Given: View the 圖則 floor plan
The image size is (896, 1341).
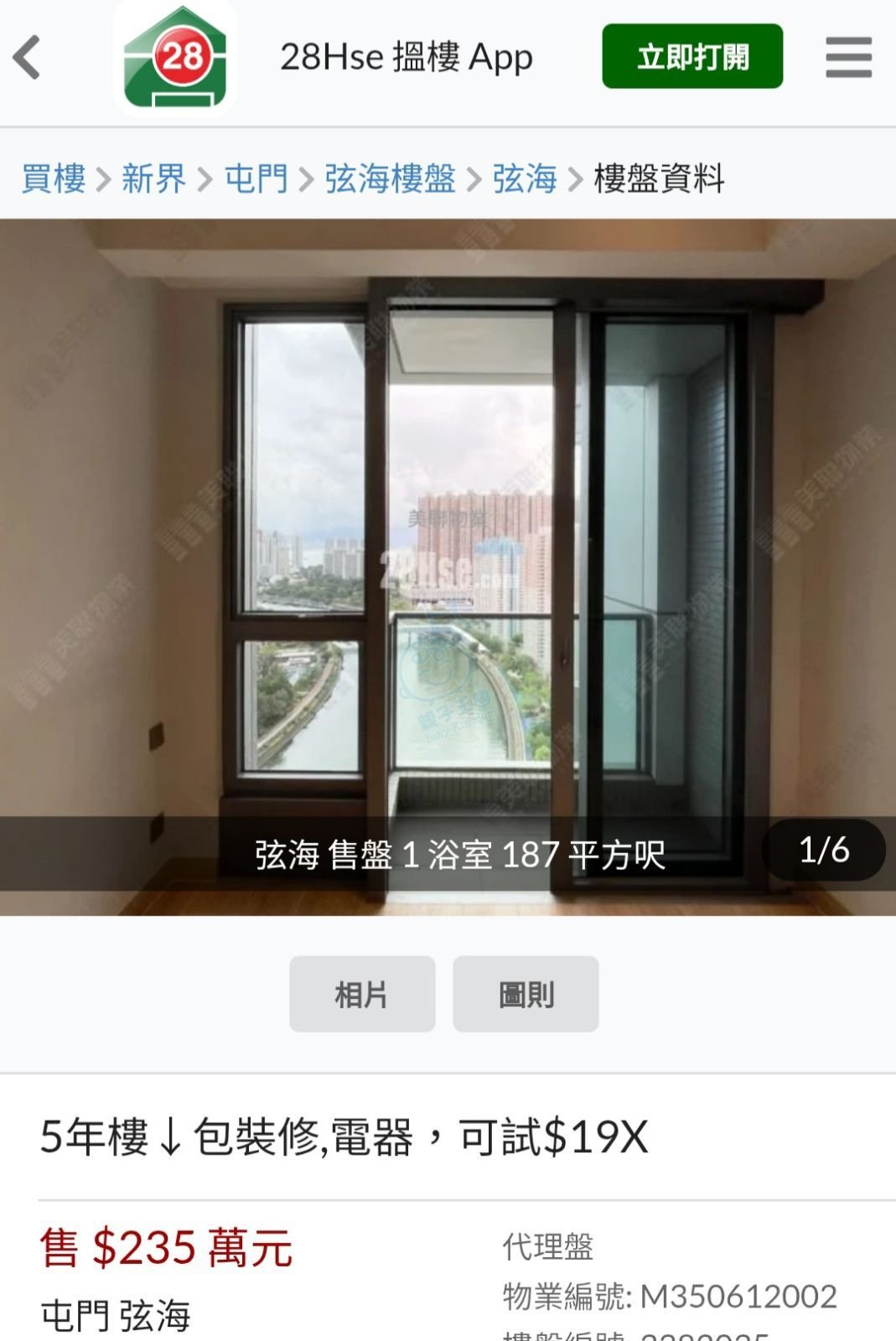Looking at the screenshot, I should pyautogui.click(x=526, y=994).
